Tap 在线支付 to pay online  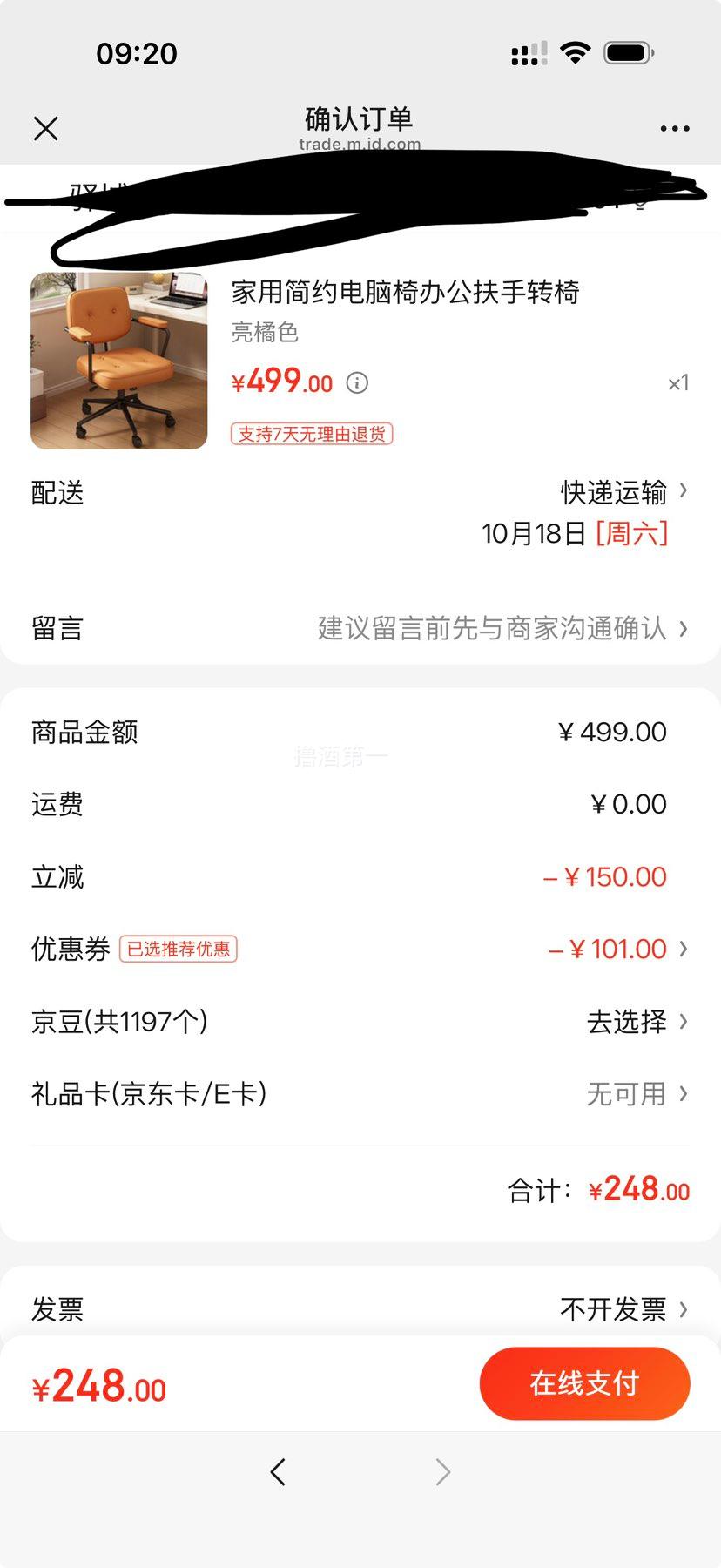(x=584, y=1383)
